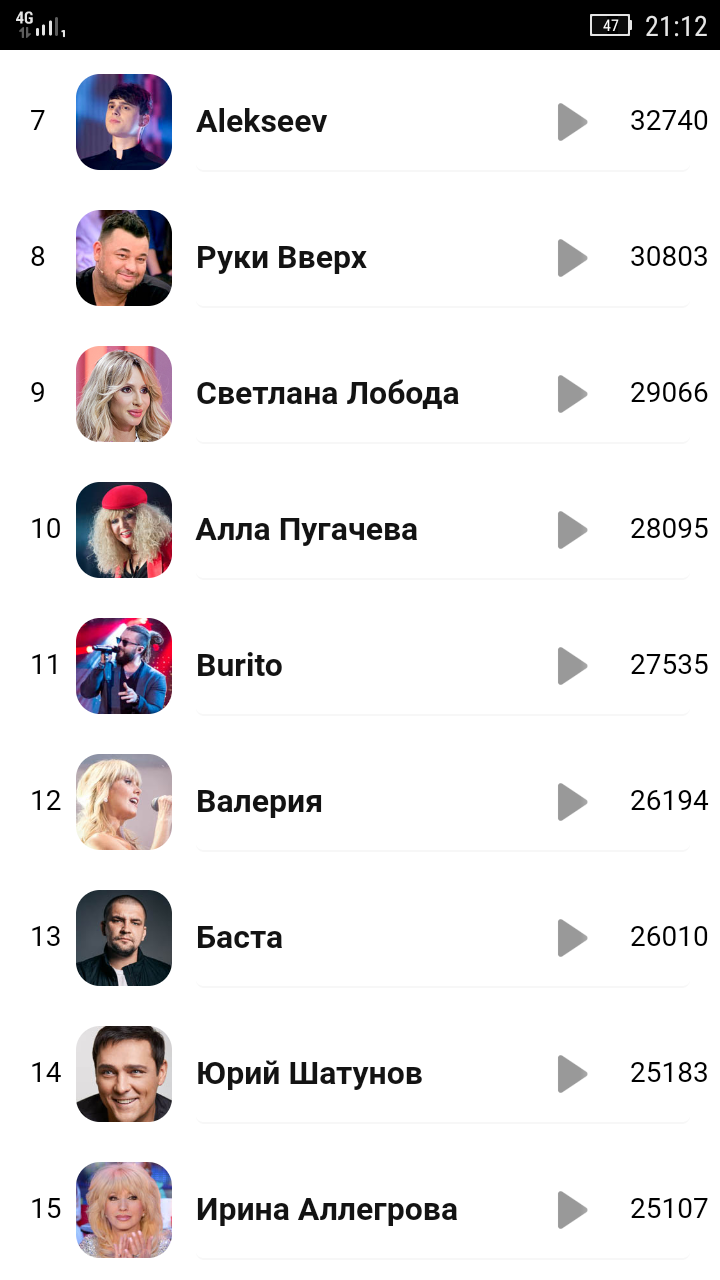Start playback for Светлана Лобода
Image resolution: width=720 pixels, height=1280 pixels.
(x=572, y=394)
